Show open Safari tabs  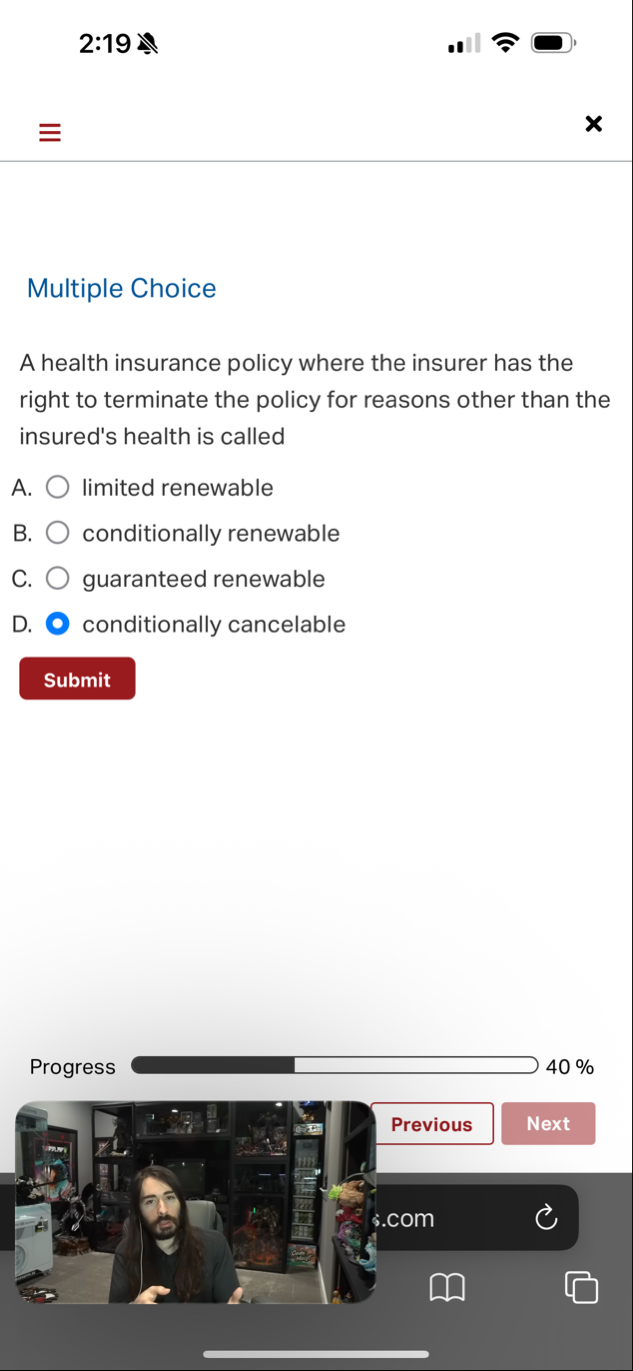coord(581,1287)
